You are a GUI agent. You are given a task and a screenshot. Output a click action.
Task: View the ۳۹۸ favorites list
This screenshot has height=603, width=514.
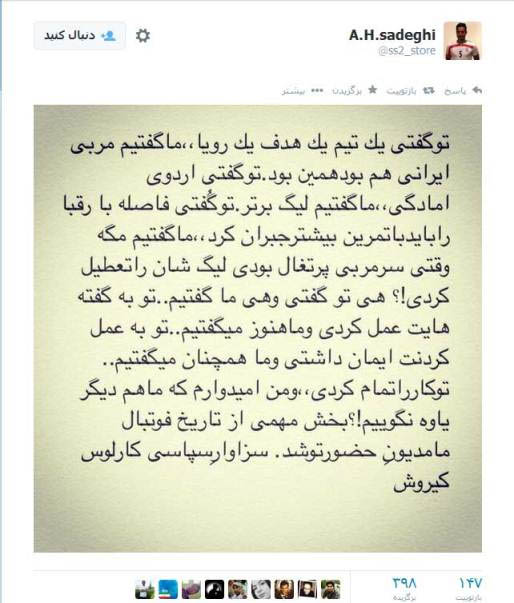coord(404,589)
